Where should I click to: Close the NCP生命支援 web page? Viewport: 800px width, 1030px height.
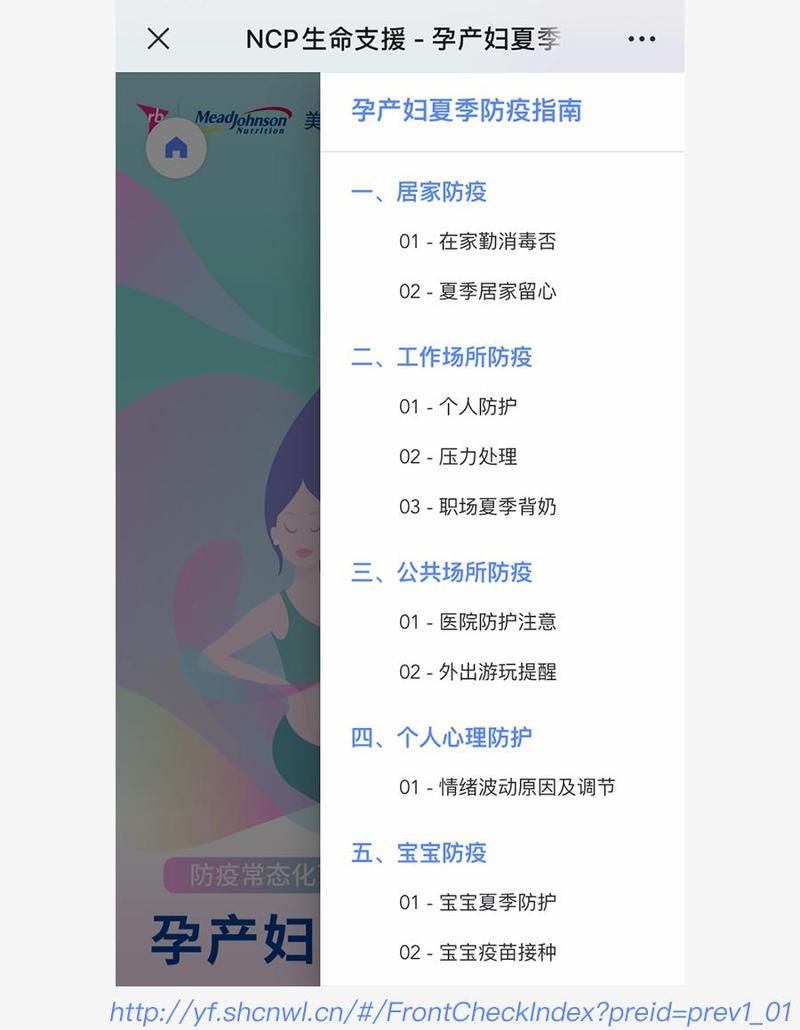click(158, 39)
